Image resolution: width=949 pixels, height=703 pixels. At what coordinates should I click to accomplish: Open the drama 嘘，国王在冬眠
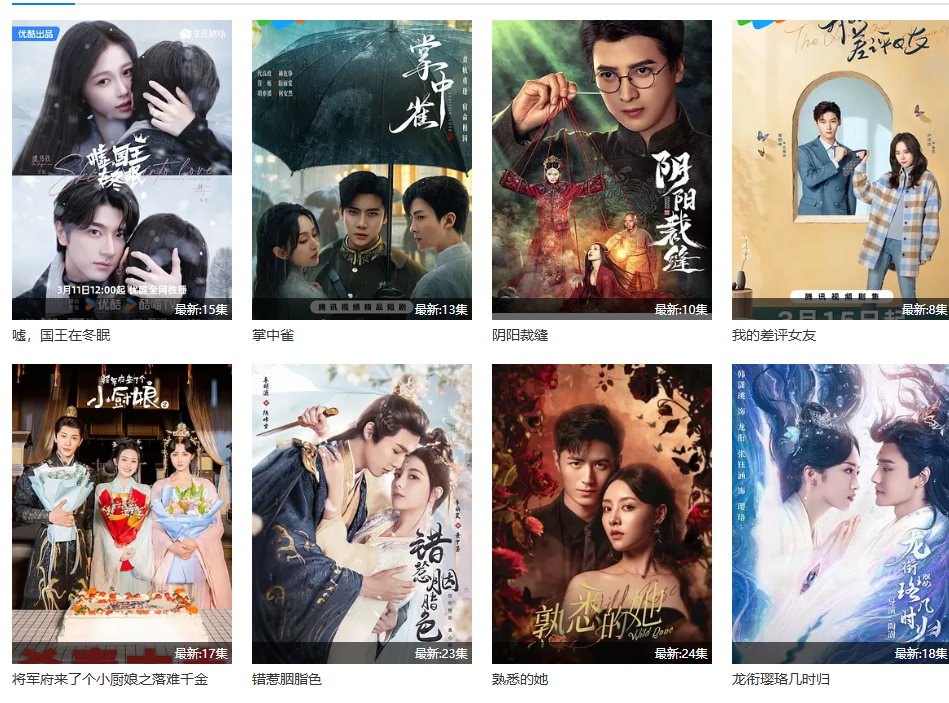pos(121,170)
